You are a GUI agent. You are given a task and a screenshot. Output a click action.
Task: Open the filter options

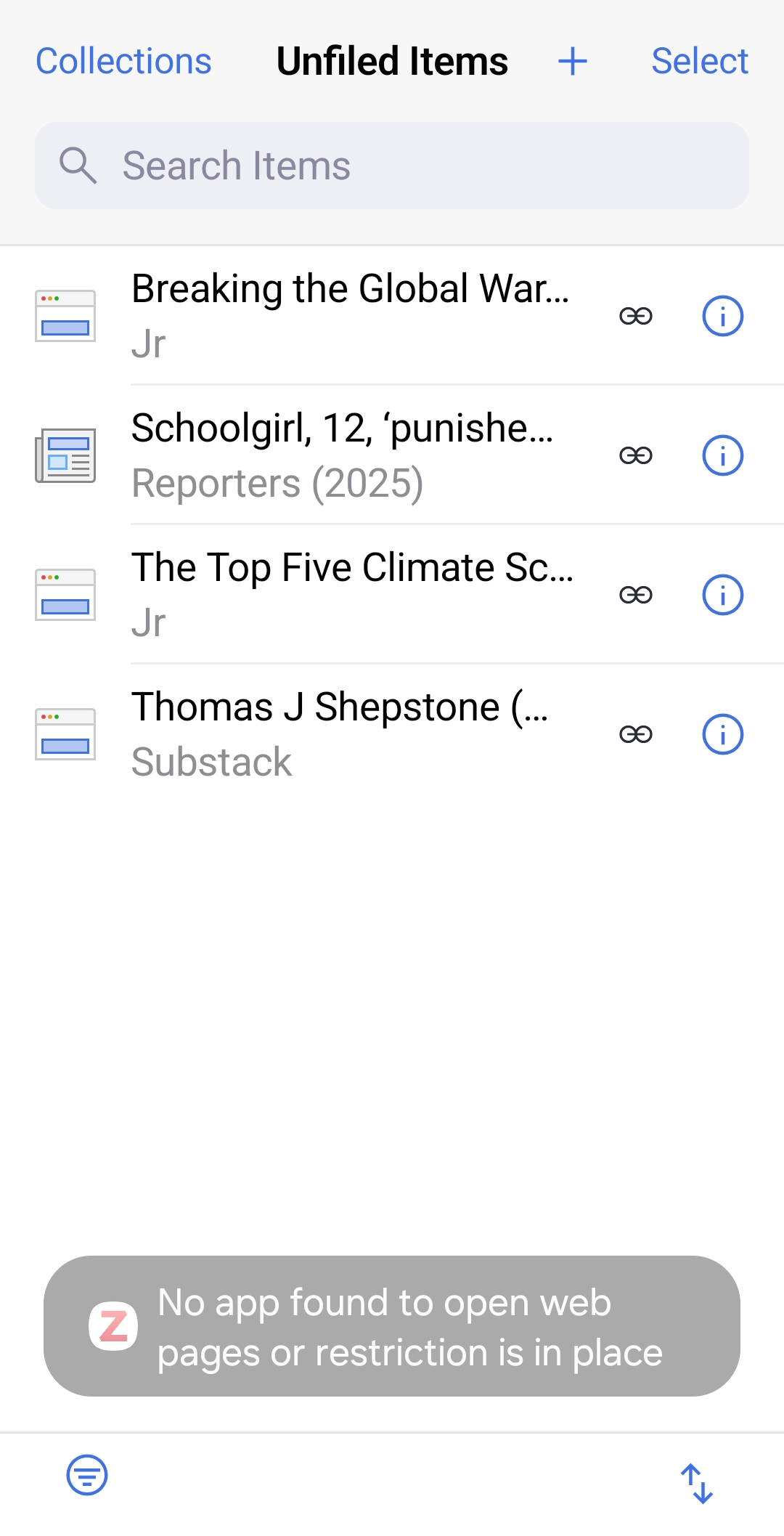pyautogui.click(x=87, y=1475)
